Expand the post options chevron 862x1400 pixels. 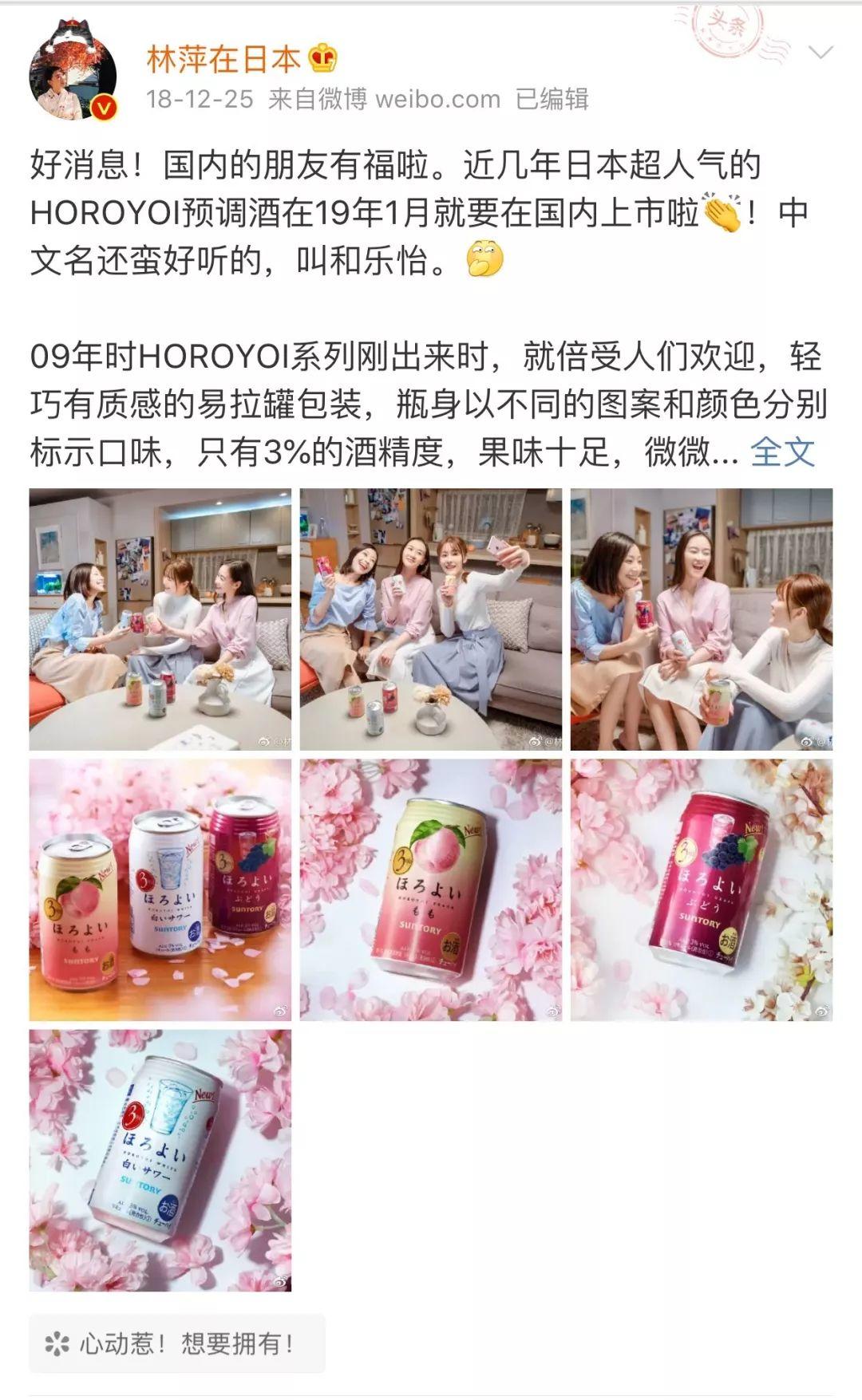tap(820, 53)
